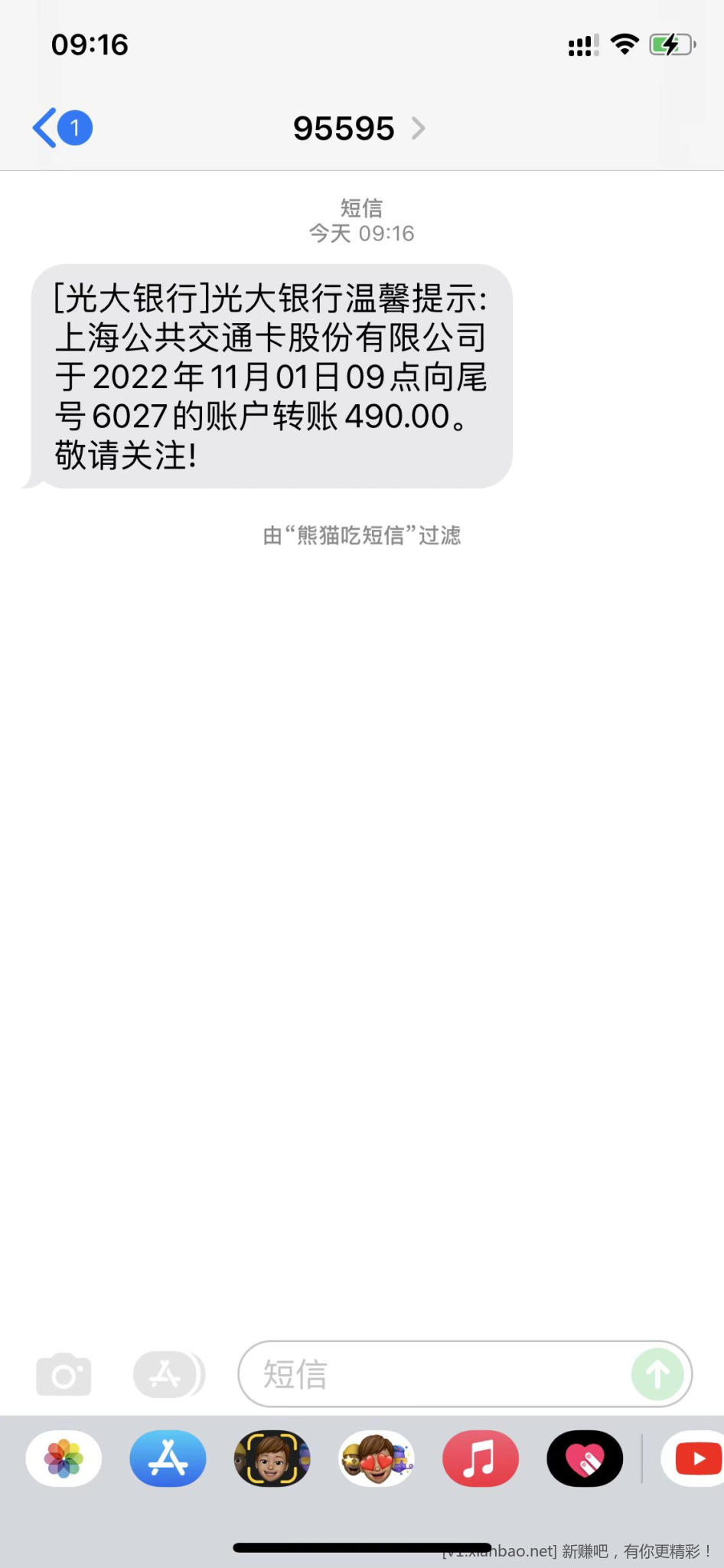The image size is (724, 1568).
Task: Open the Photos app in the drawer
Action: click(x=64, y=1459)
